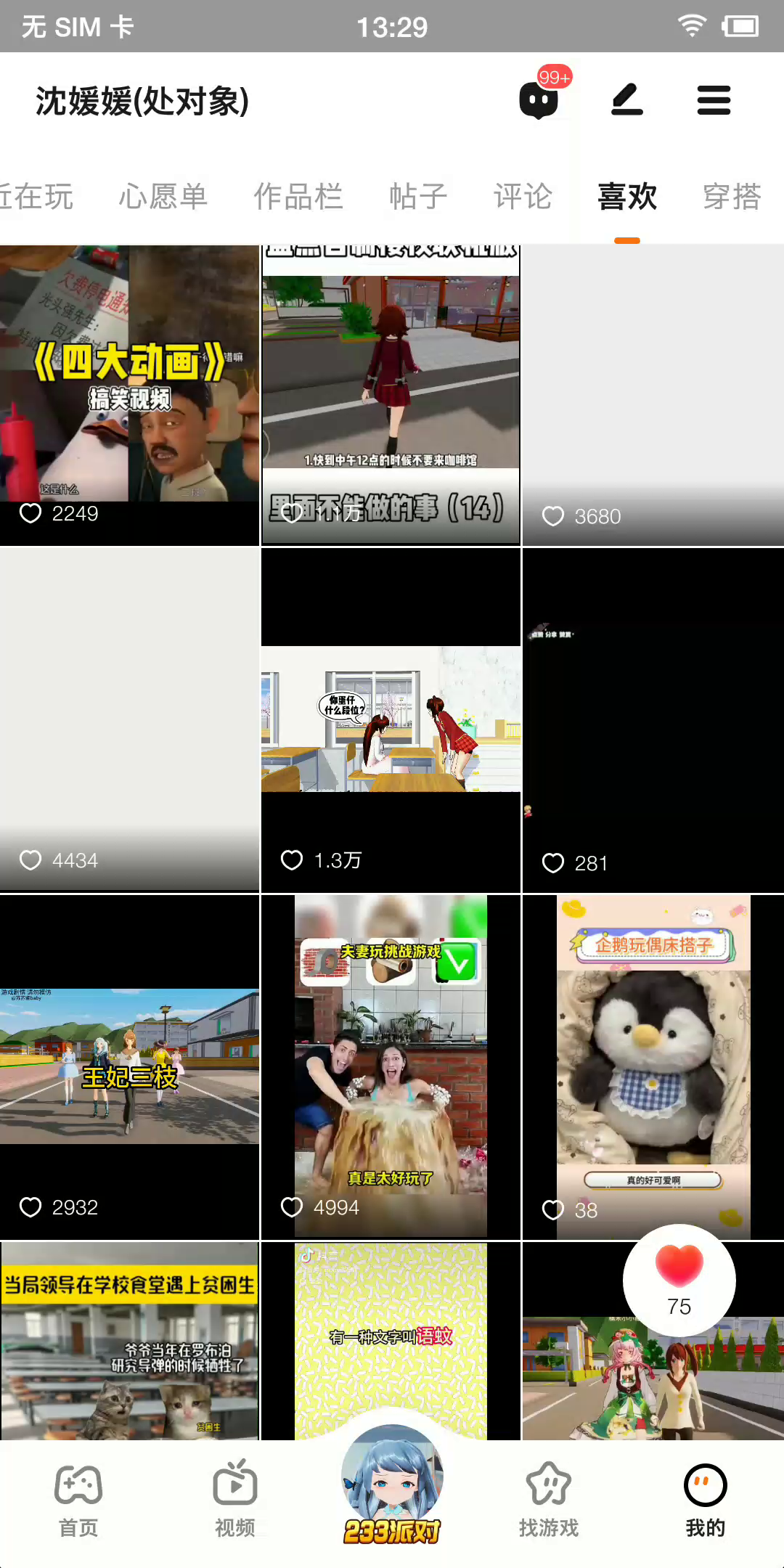
Task: Open messages with 99+ badge
Action: [539, 99]
